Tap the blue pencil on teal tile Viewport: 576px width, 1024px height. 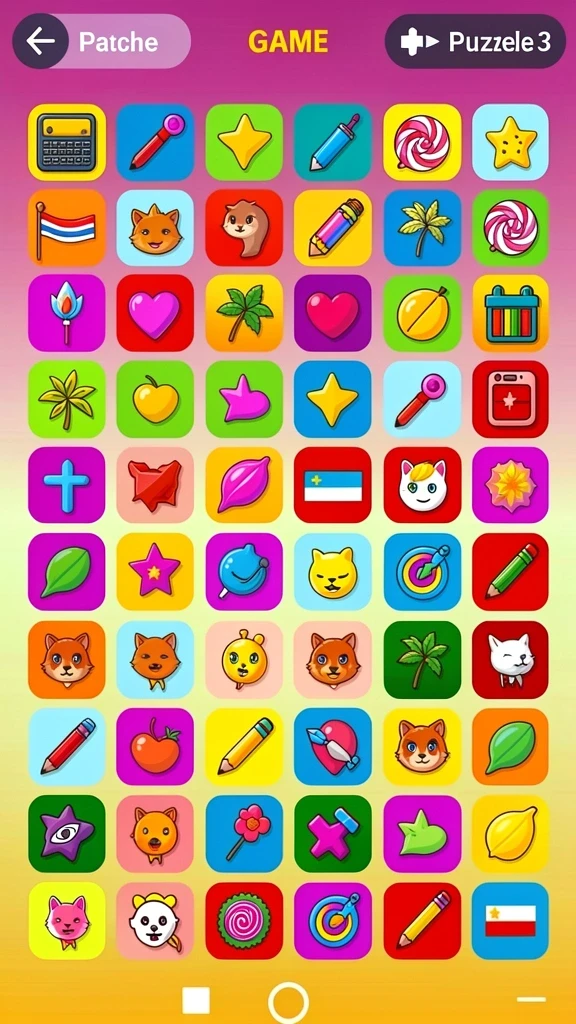coord(333,142)
